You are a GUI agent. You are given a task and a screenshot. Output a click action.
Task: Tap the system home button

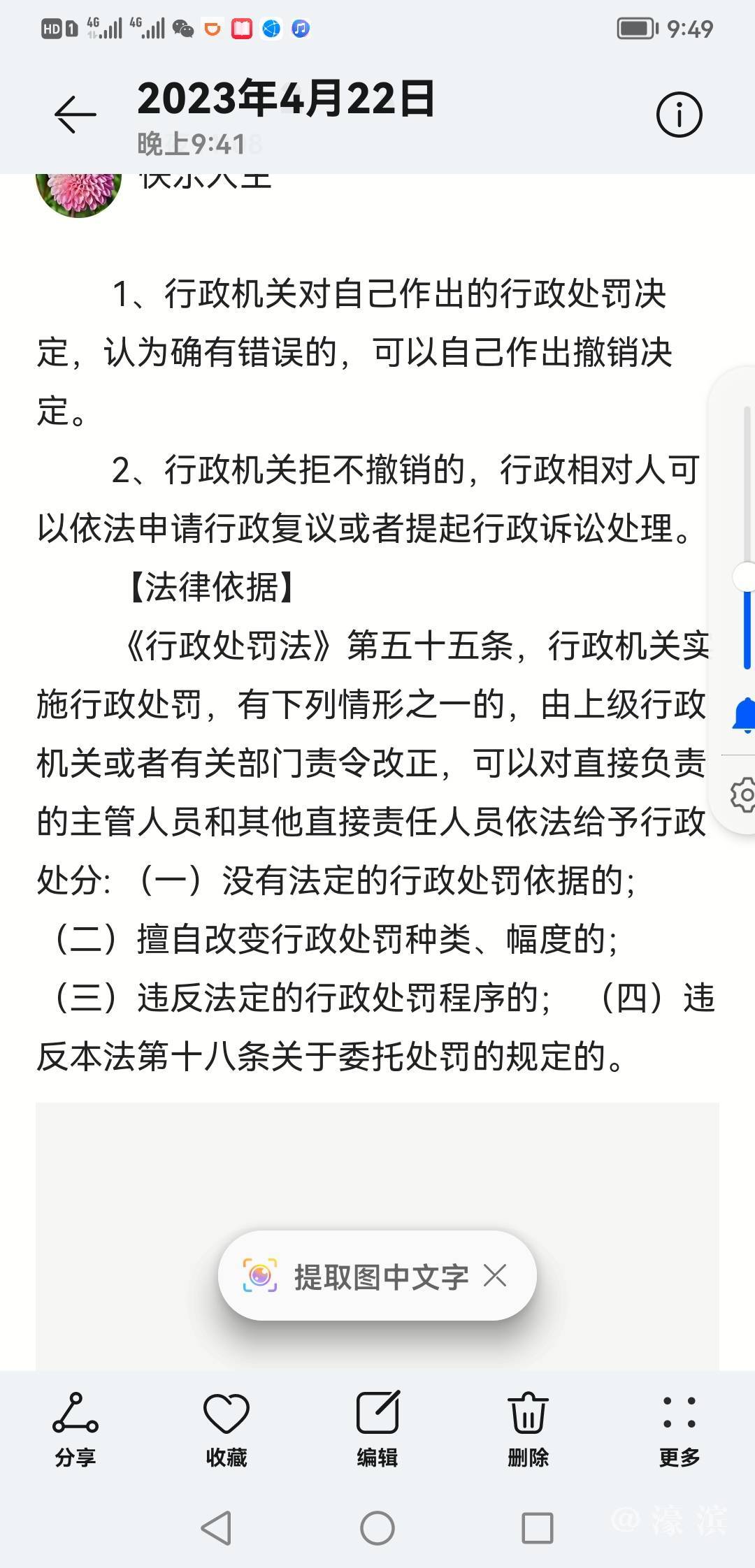click(377, 1528)
